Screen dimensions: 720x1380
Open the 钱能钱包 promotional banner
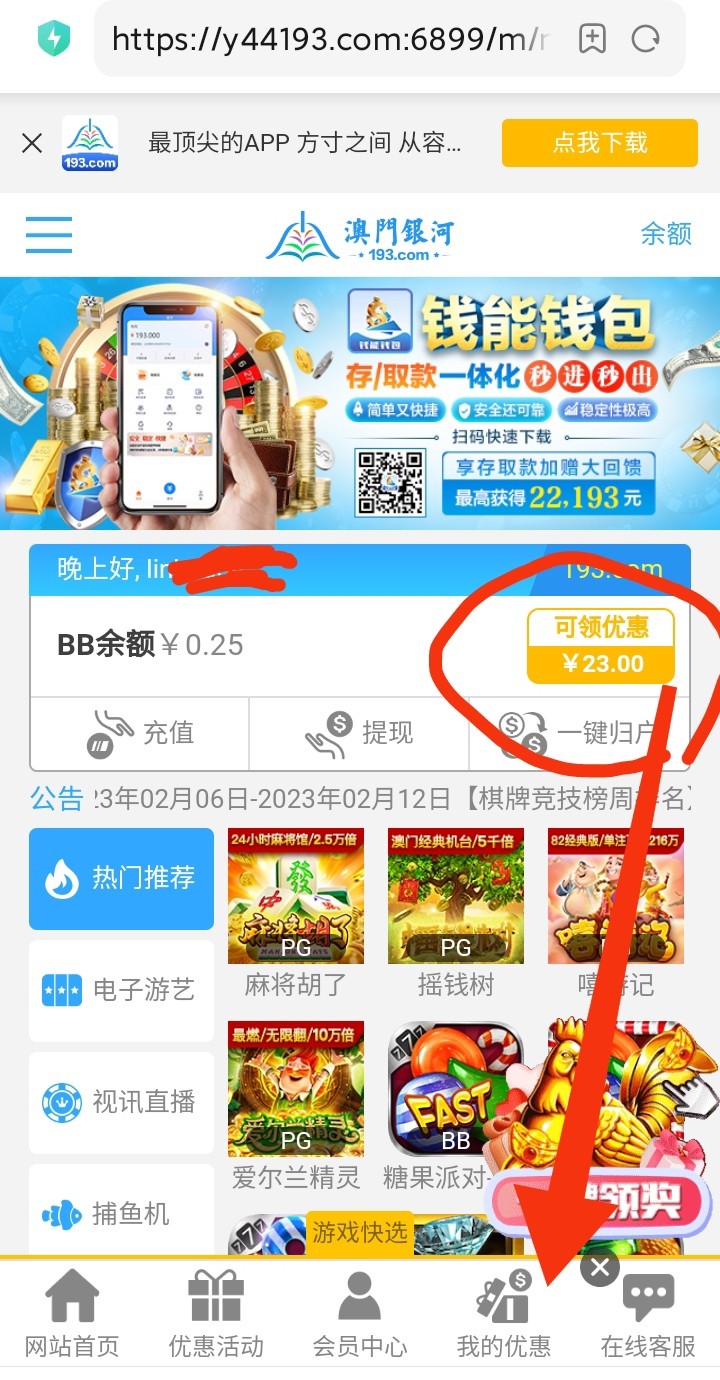pyautogui.click(x=360, y=403)
